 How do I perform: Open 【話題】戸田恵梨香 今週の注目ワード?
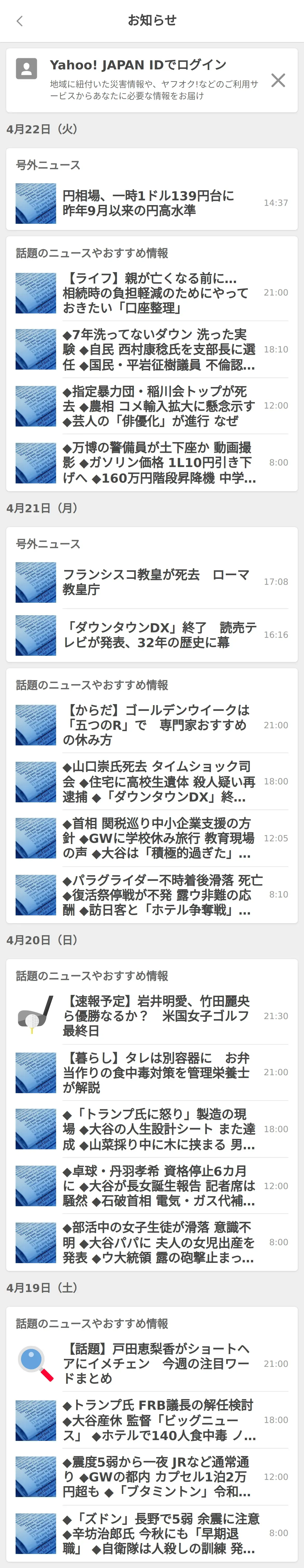pos(152,1364)
